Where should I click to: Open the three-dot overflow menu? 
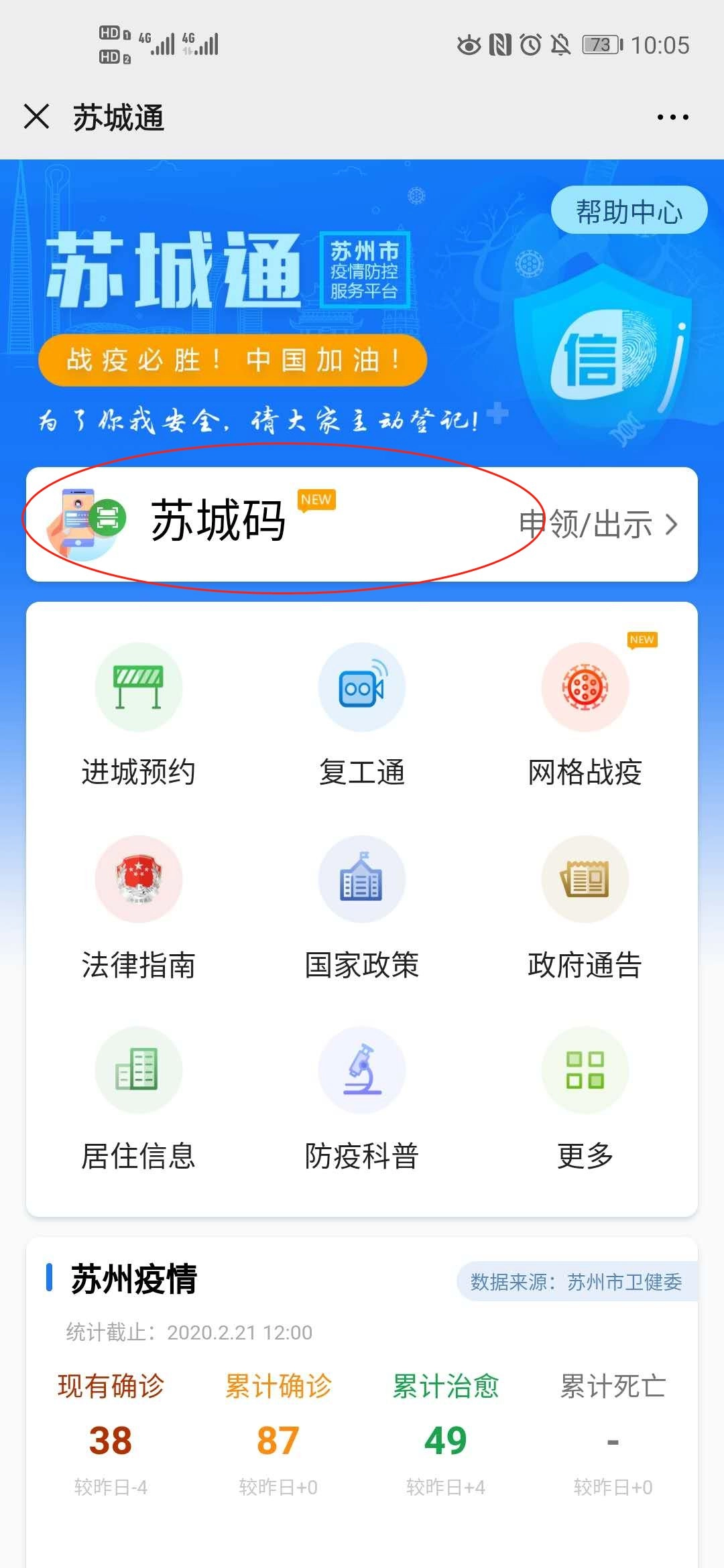pyautogui.click(x=672, y=117)
